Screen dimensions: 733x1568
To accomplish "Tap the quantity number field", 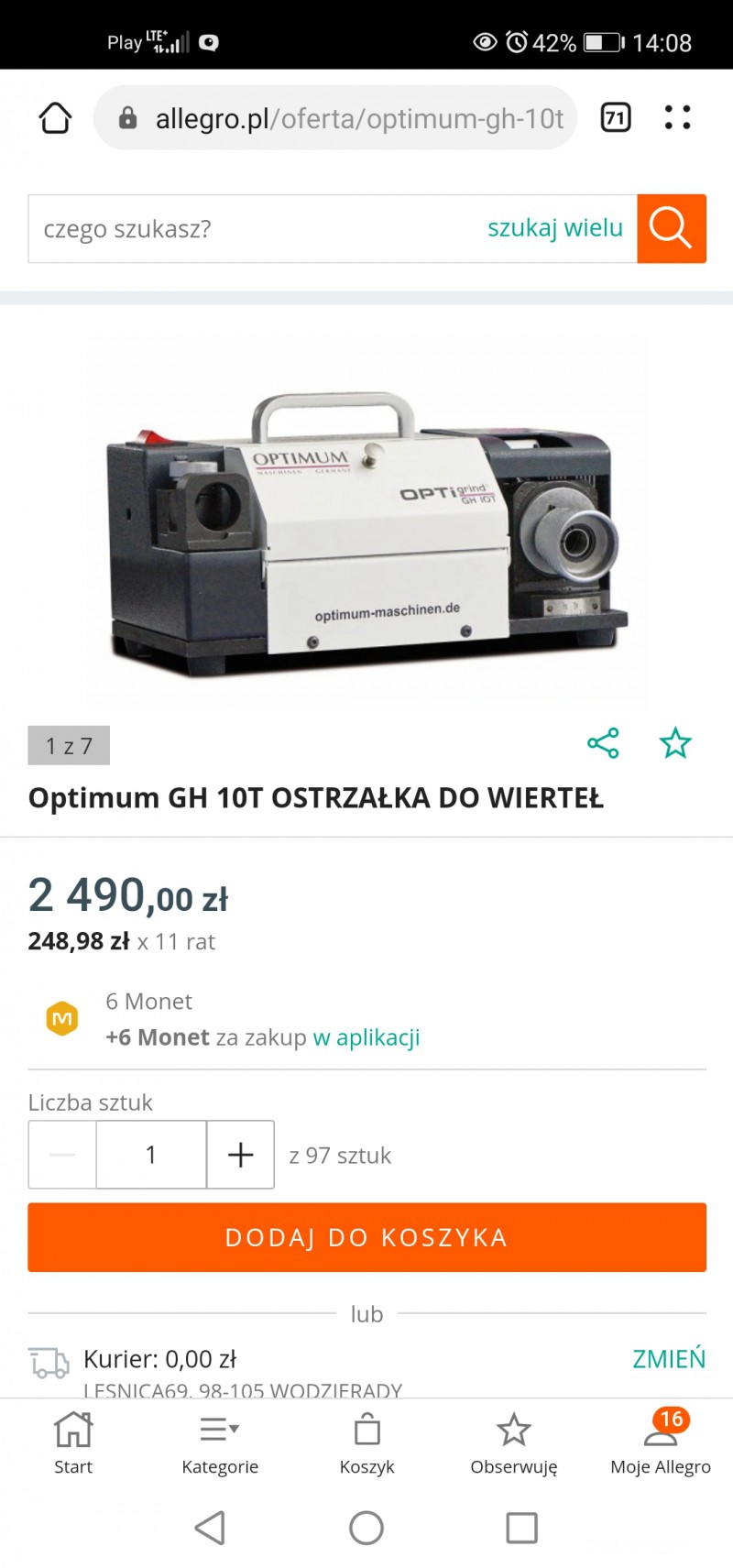I will pyautogui.click(x=151, y=1155).
